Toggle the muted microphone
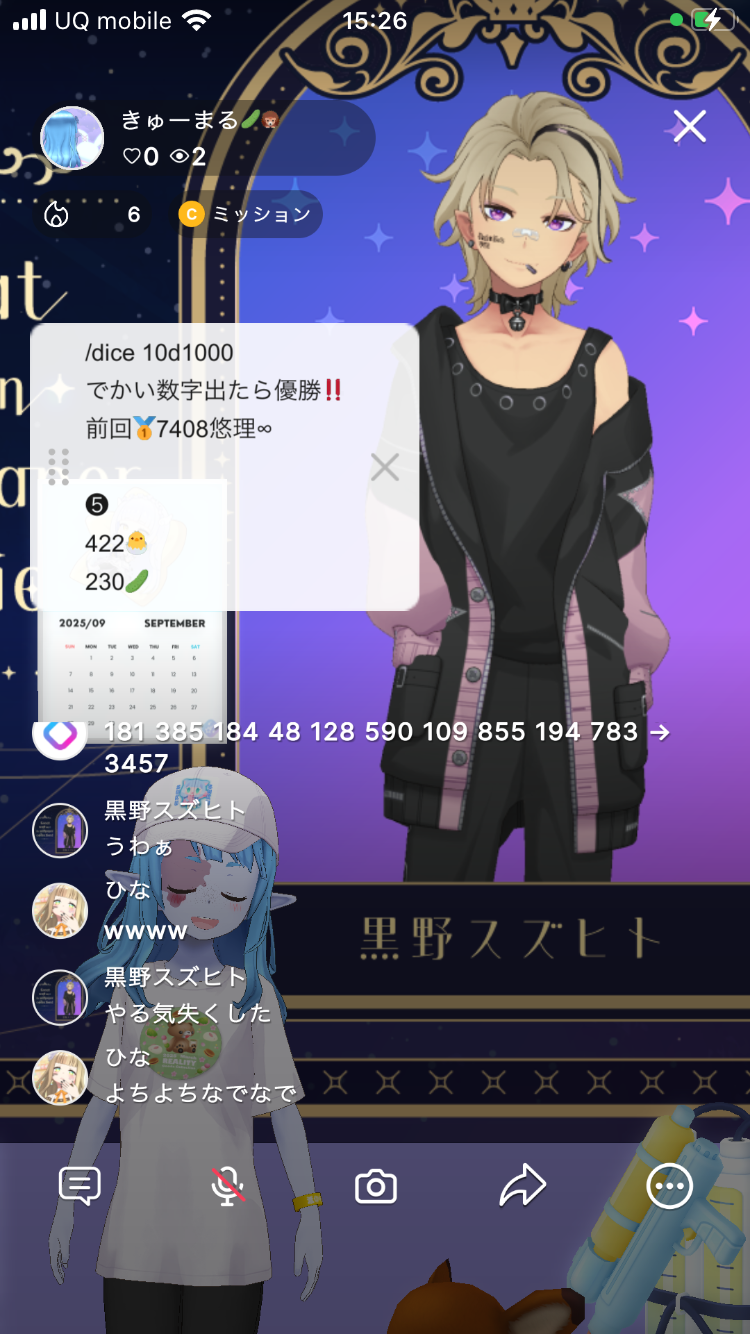Screen dimensions: 750x1334 tap(228, 1186)
